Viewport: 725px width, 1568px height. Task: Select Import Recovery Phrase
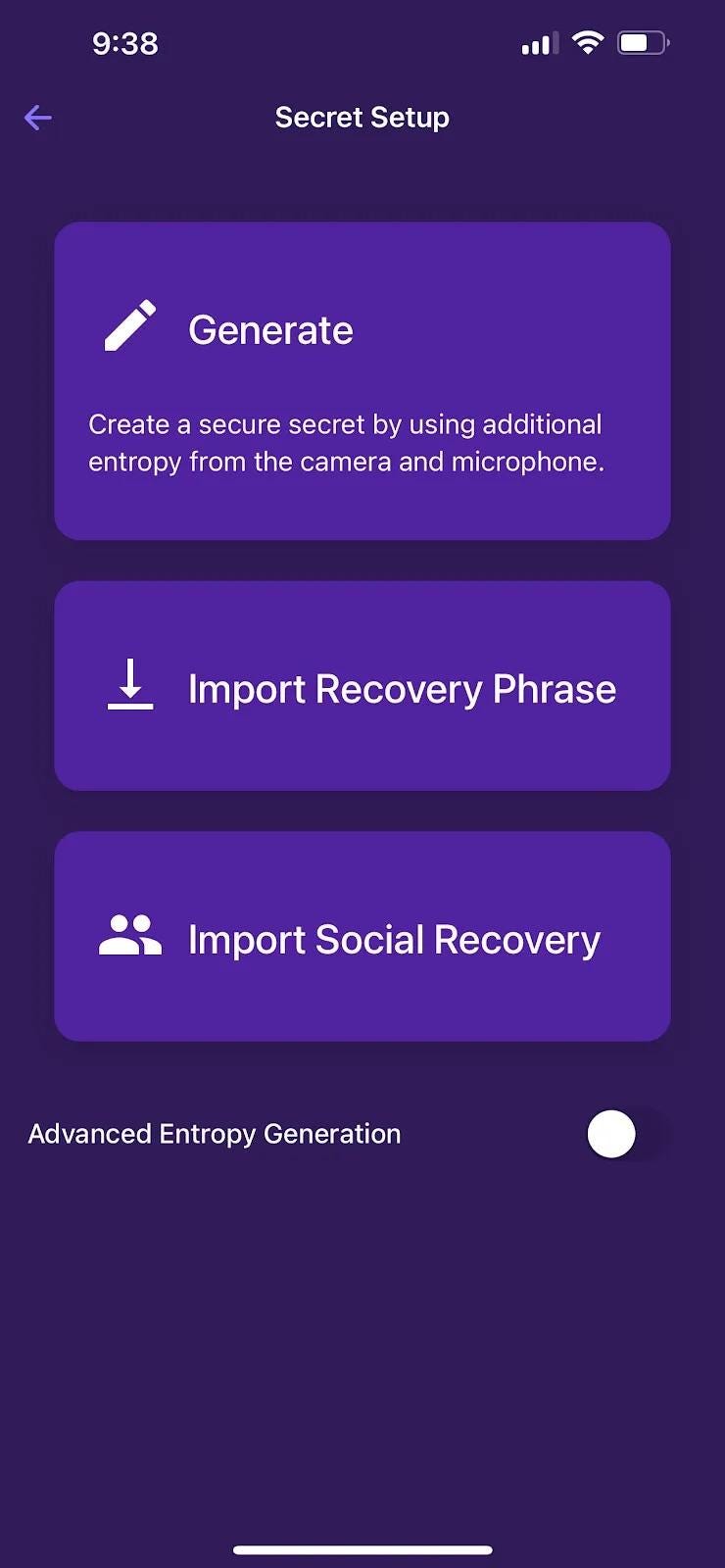click(x=362, y=686)
